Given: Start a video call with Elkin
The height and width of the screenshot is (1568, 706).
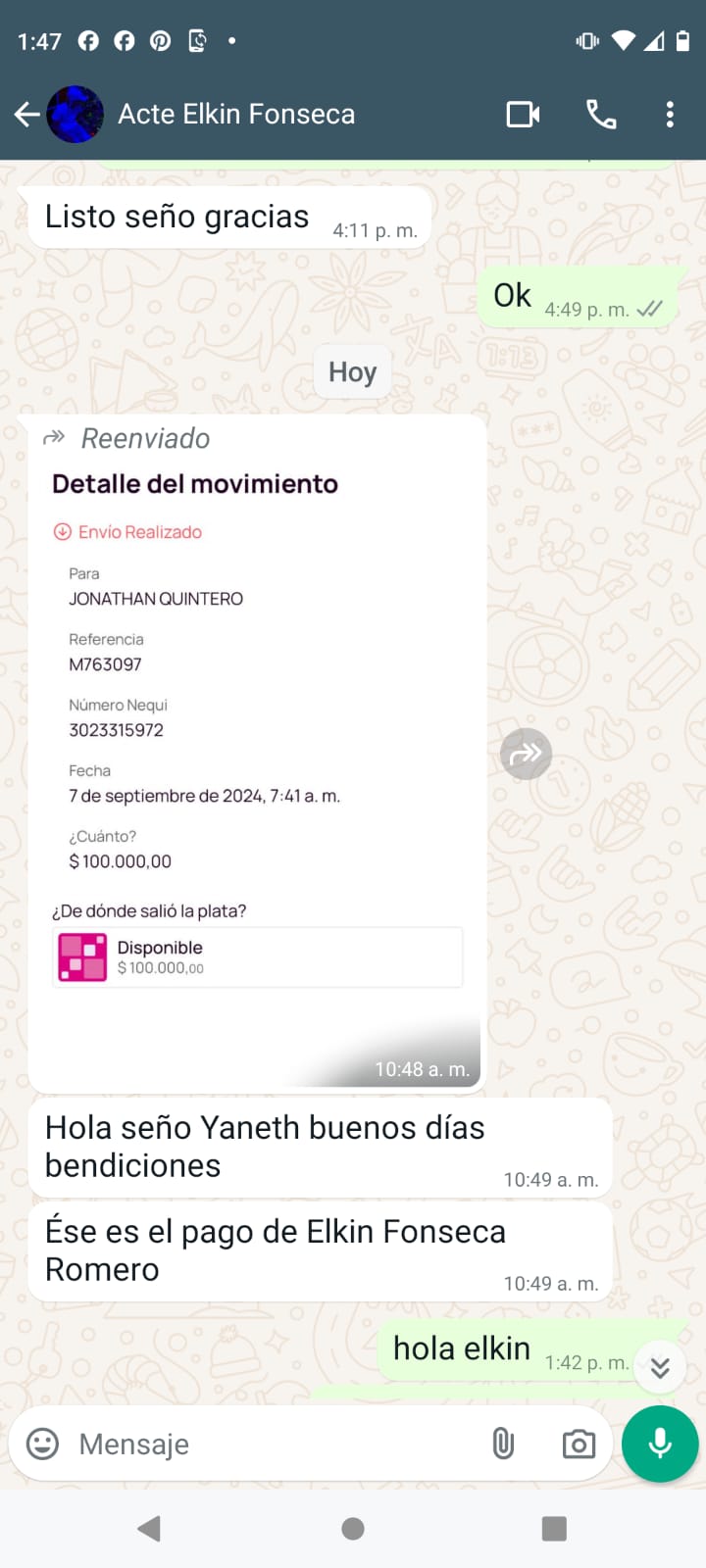Looking at the screenshot, I should (x=523, y=115).
